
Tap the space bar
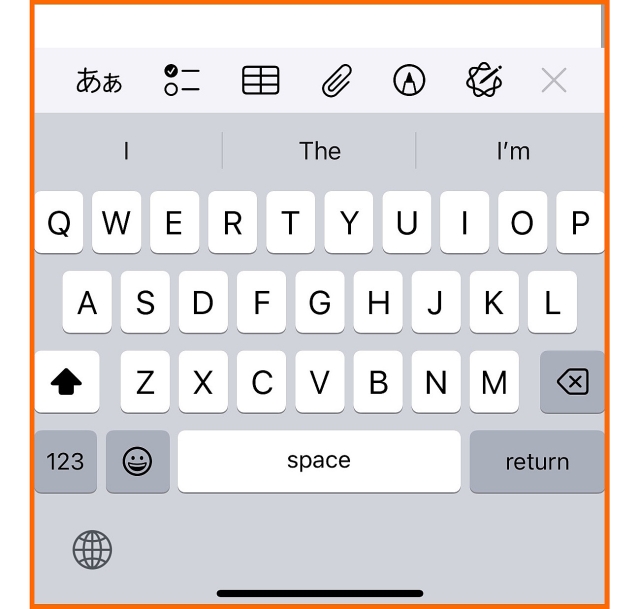(x=319, y=461)
